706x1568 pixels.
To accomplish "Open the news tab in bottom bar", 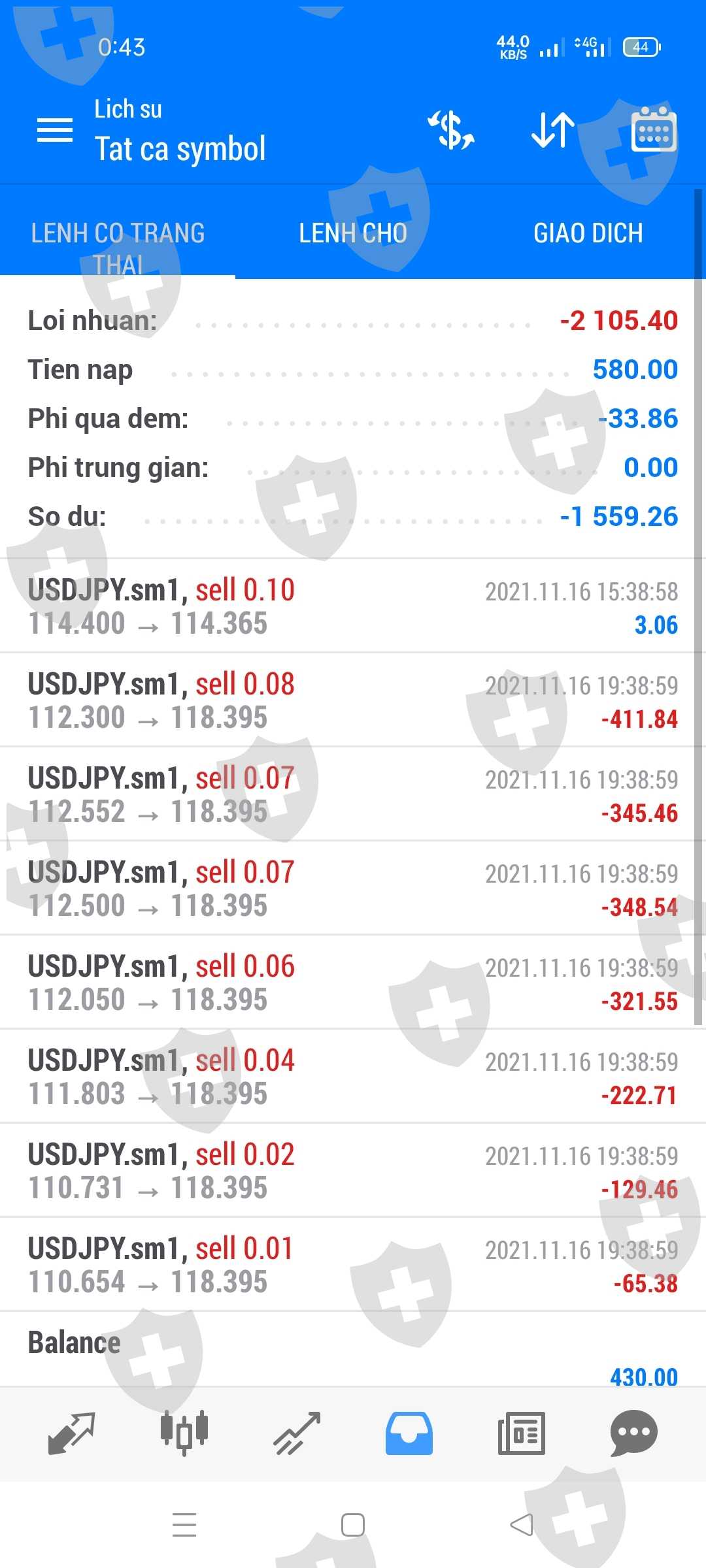I will tap(521, 1433).
